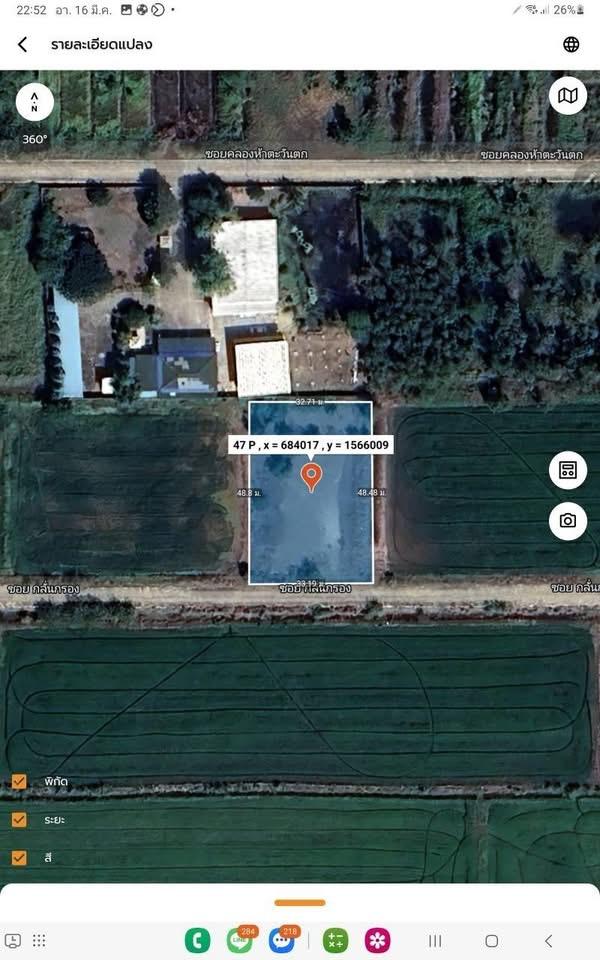Screen dimensions: 600x960
Task: Uncheck the พิกัด coordinates checkbox
Action: 19,781
